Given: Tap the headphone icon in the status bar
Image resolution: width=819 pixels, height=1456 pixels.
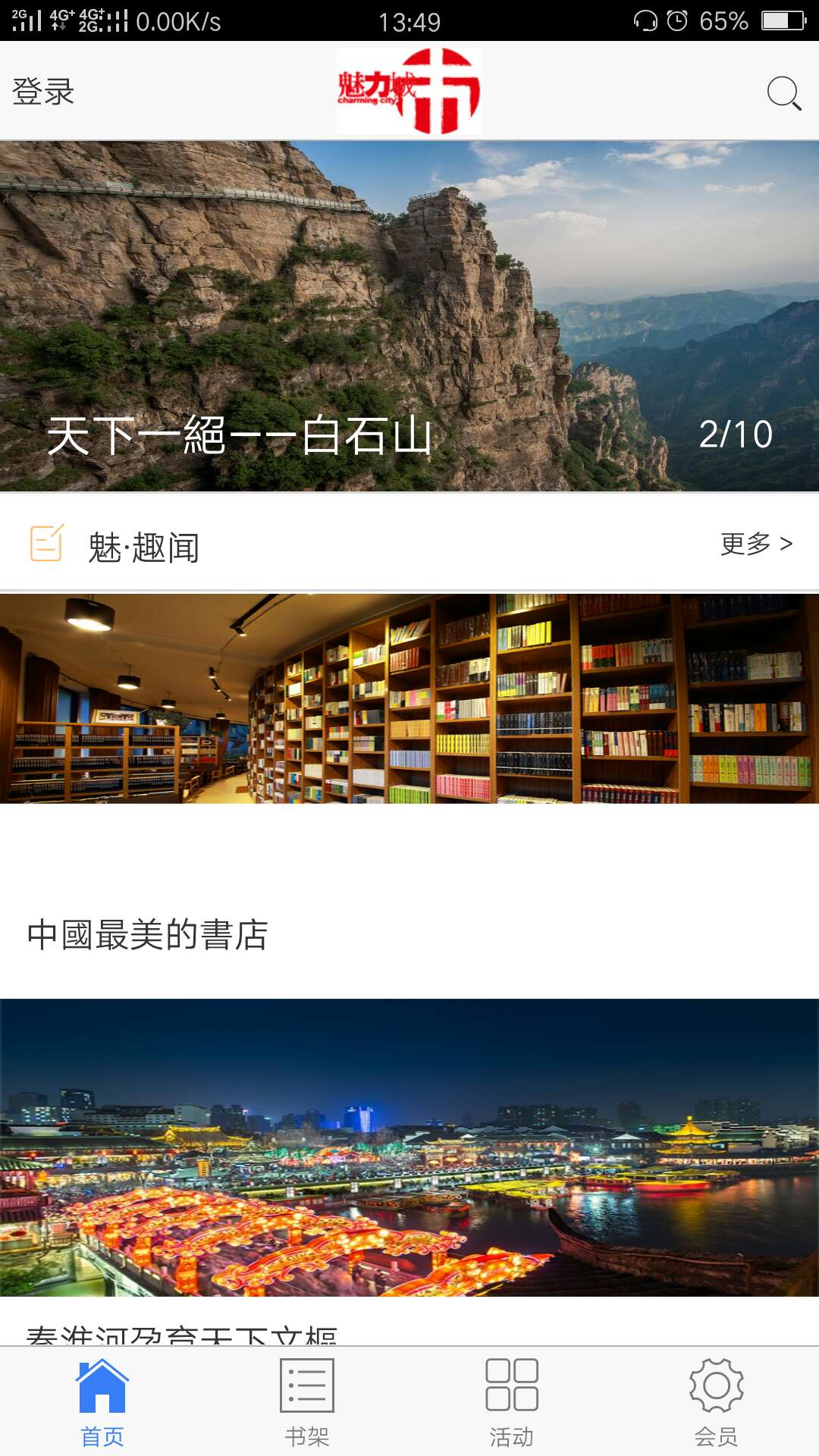Looking at the screenshot, I should (x=646, y=20).
